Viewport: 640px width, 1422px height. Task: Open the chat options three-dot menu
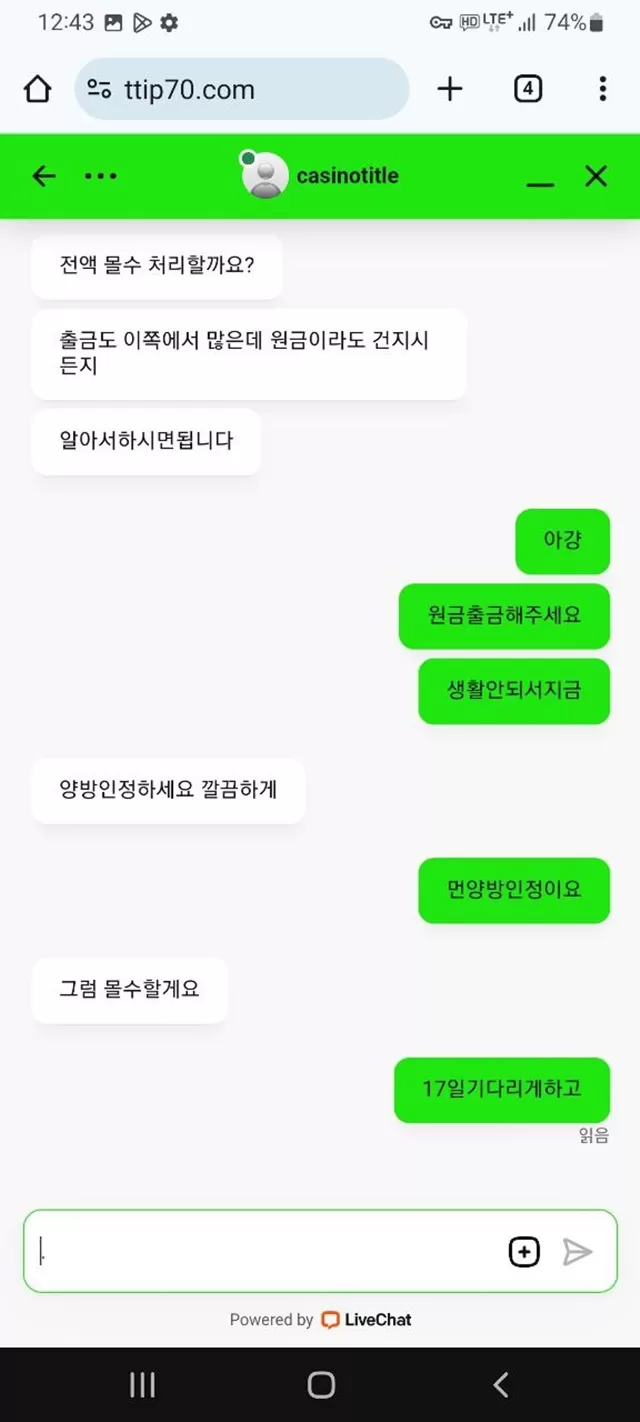click(x=100, y=176)
